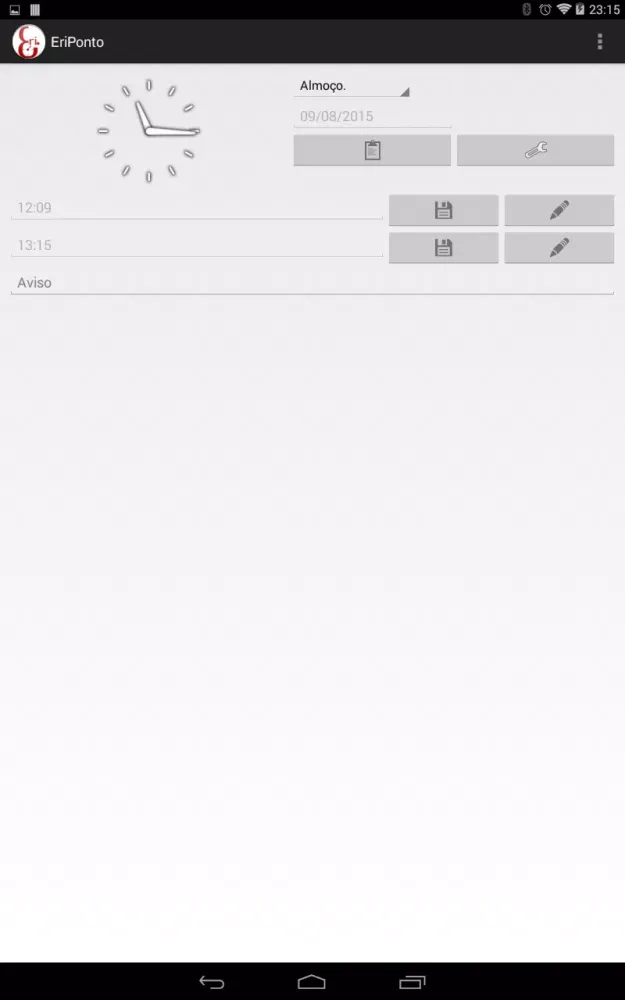Image resolution: width=625 pixels, height=1000 pixels.
Task: Focus the Aviso text field
Action: (x=312, y=283)
